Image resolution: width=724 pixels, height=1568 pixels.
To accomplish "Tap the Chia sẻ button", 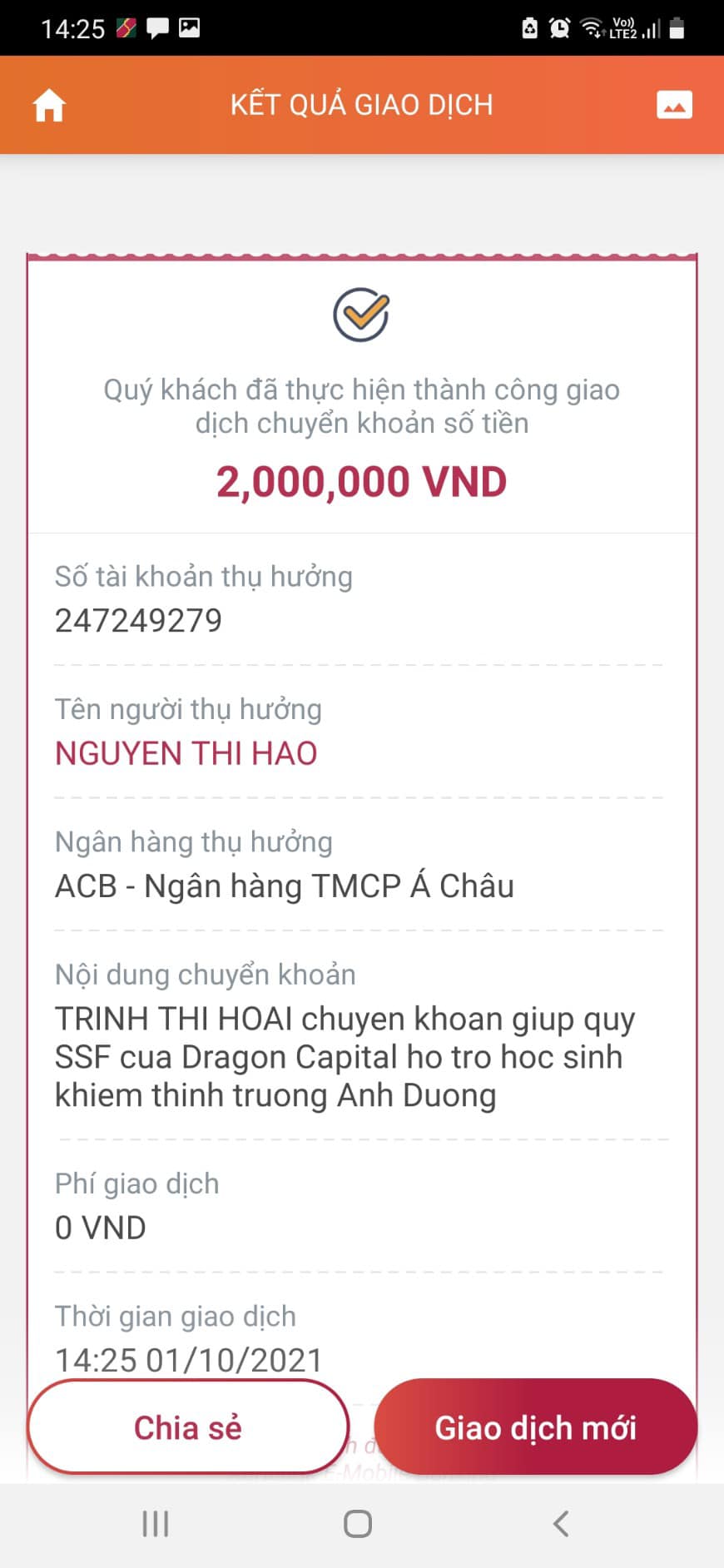I will (188, 1427).
